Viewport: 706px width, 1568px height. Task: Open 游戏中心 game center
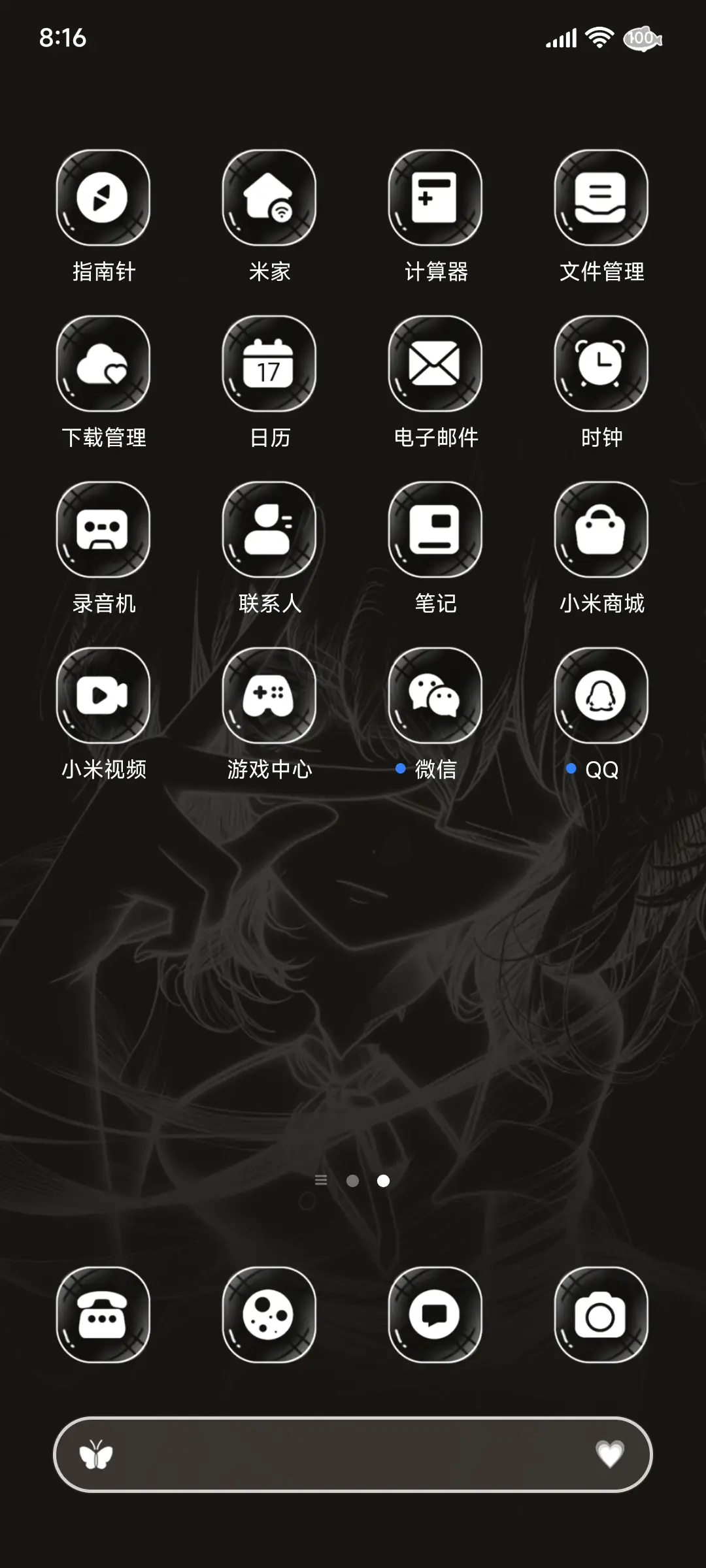click(269, 696)
